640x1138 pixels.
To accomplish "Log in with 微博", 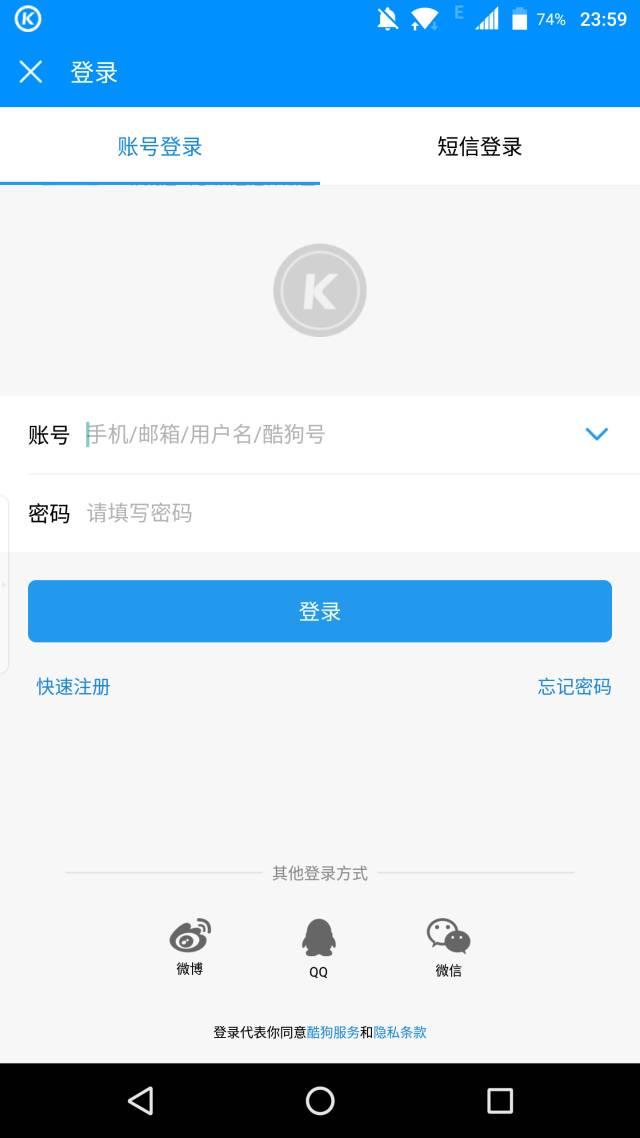I will pos(190,947).
